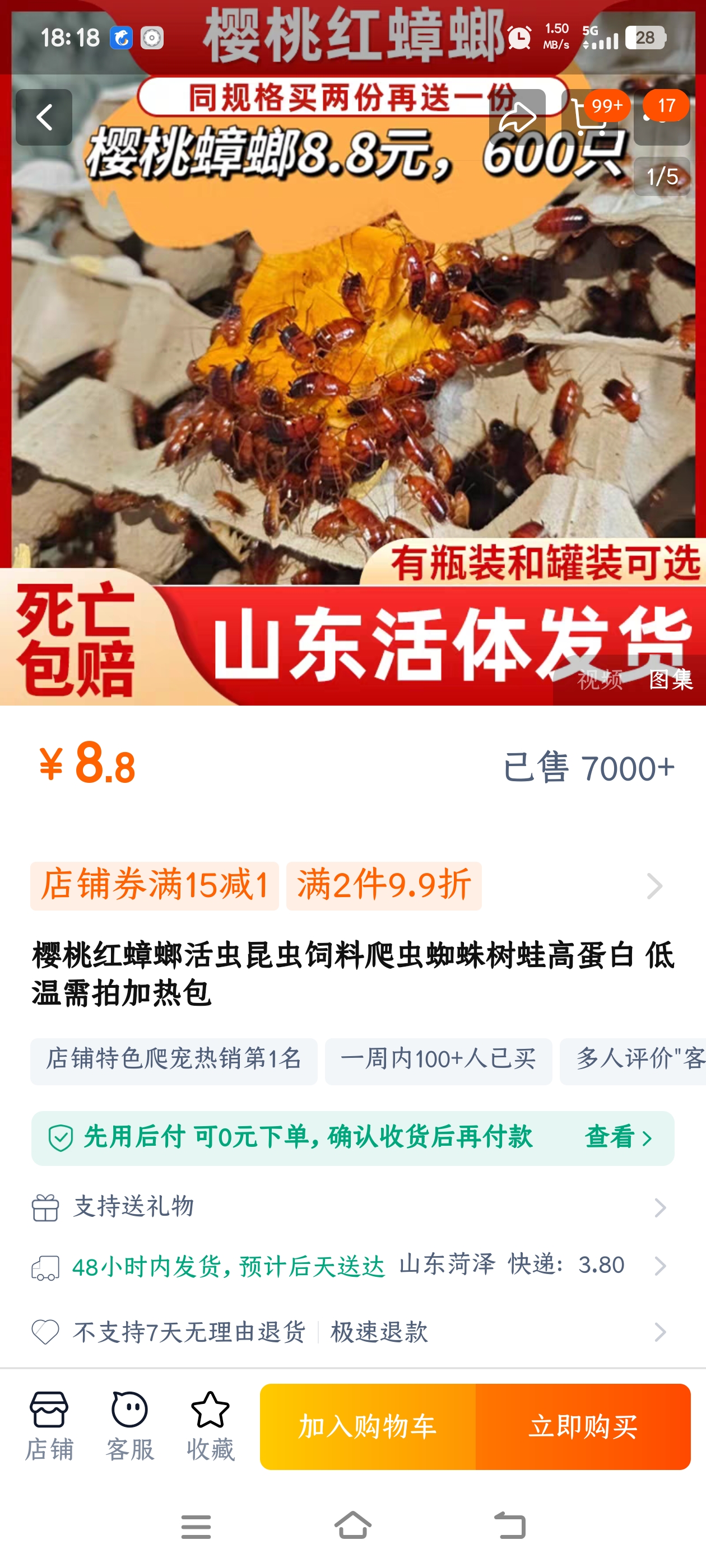
Task: Go back from the product page
Action: click(44, 118)
